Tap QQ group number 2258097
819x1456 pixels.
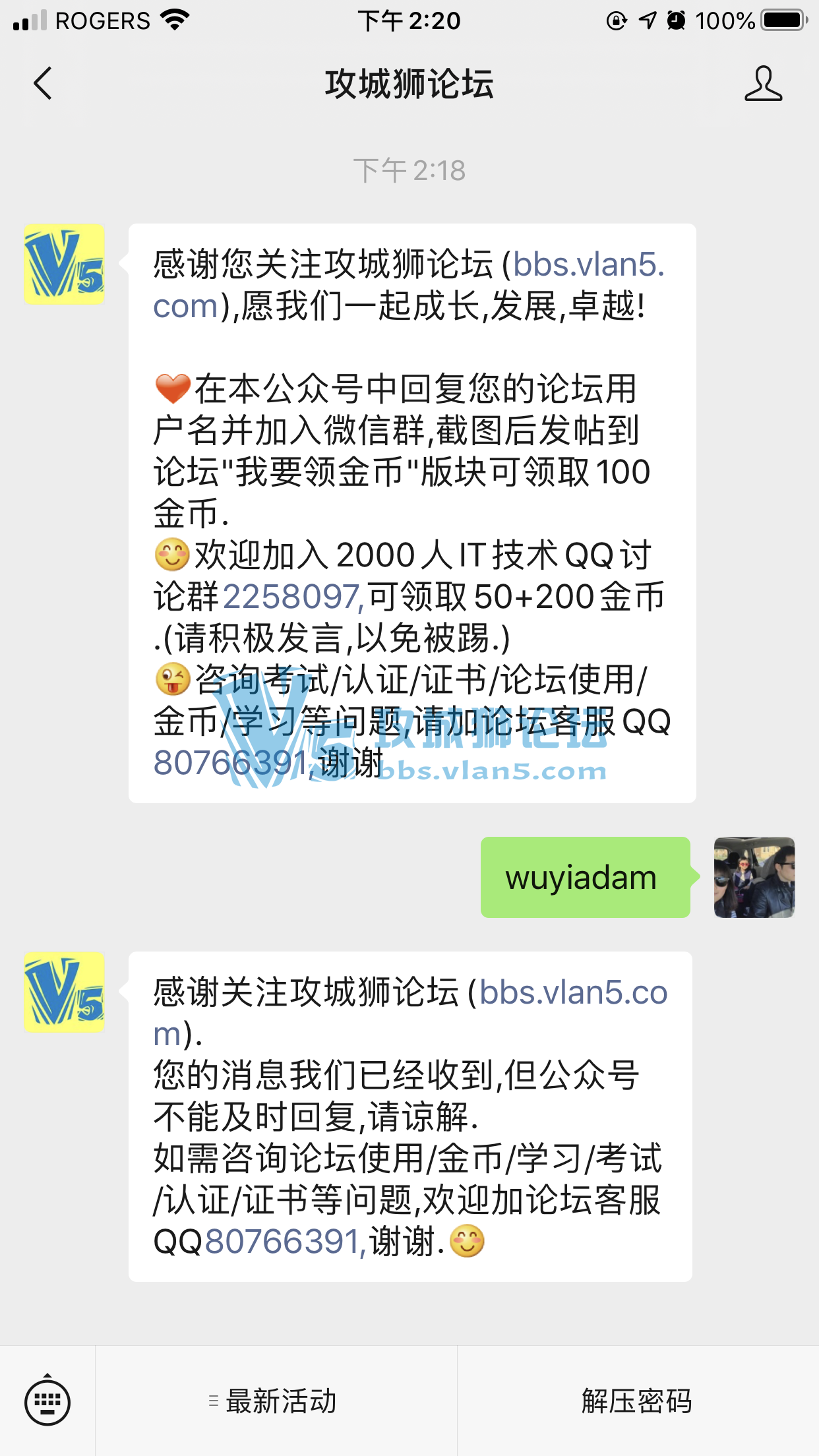point(291,597)
